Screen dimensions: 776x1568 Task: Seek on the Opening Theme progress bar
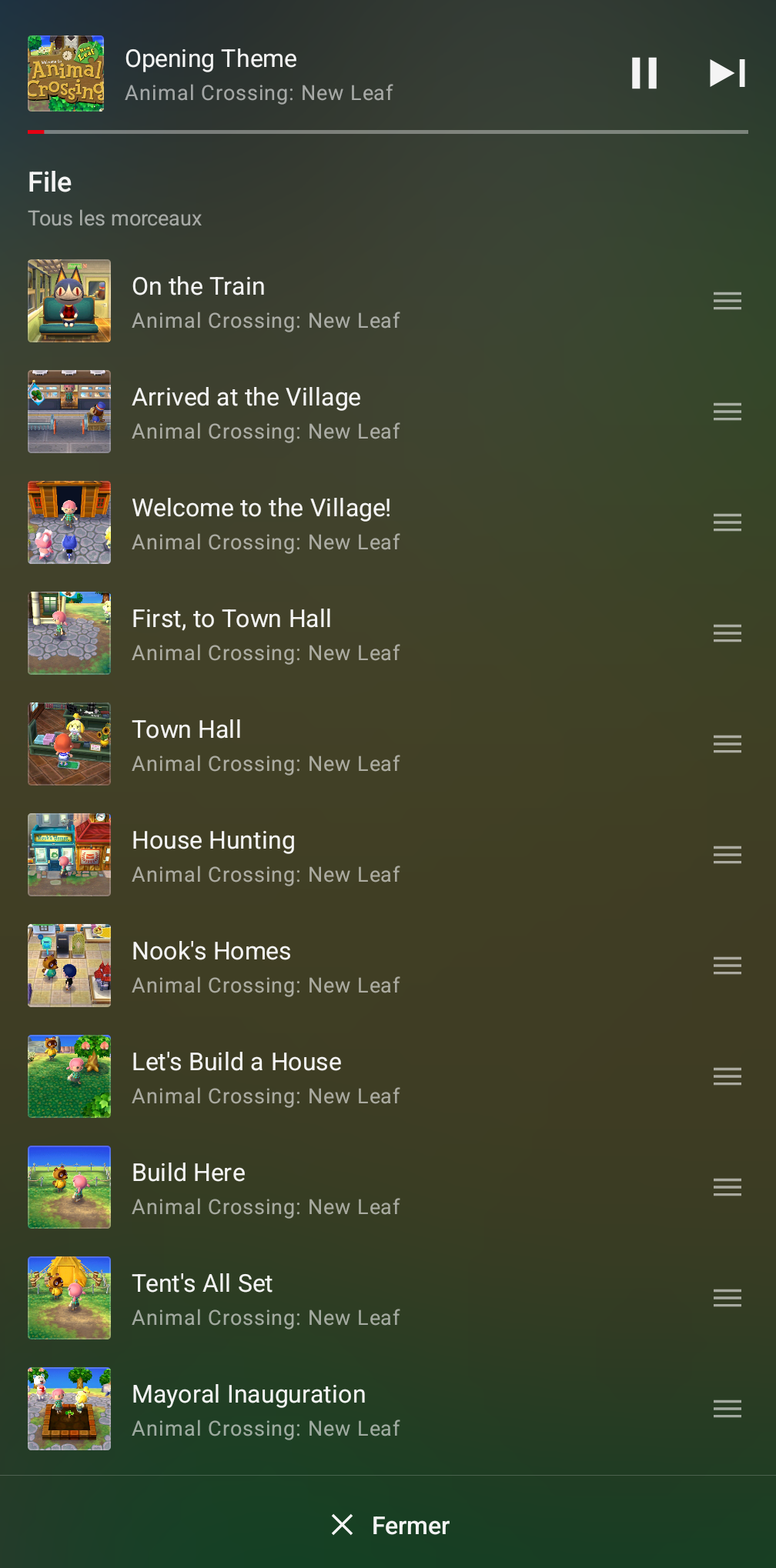[388, 132]
